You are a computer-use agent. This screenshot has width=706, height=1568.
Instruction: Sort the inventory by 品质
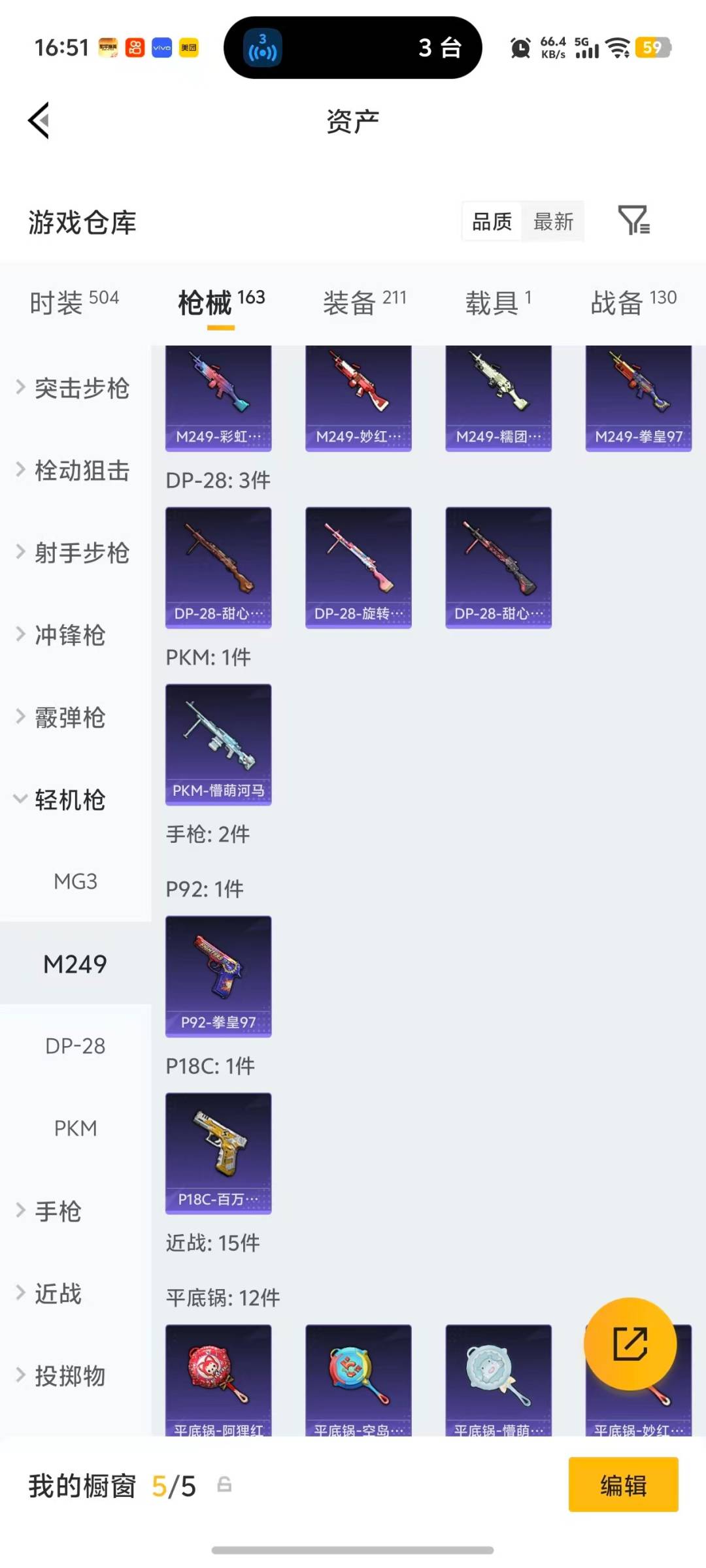pos(490,221)
